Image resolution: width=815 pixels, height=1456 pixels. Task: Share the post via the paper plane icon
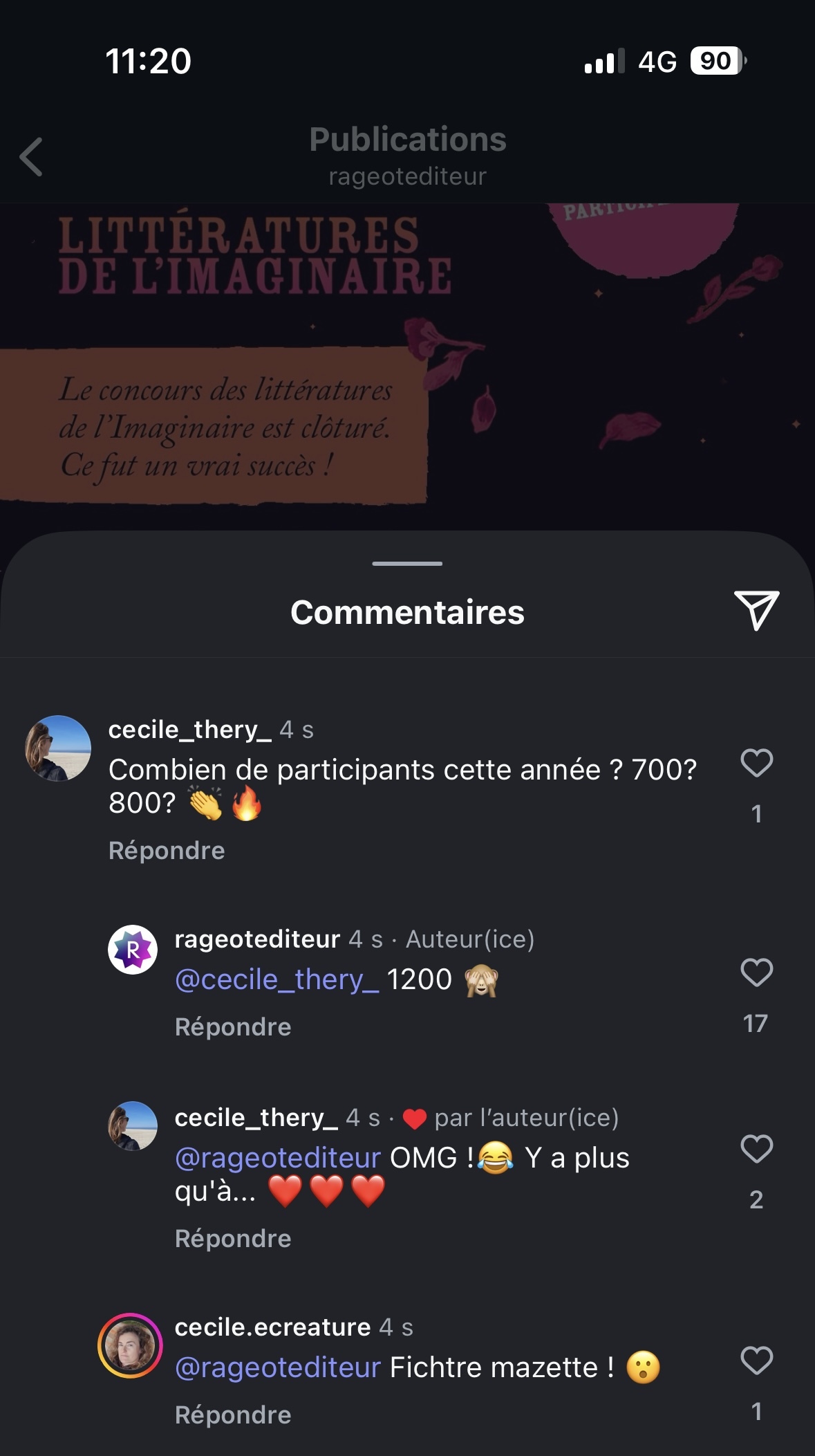756,610
